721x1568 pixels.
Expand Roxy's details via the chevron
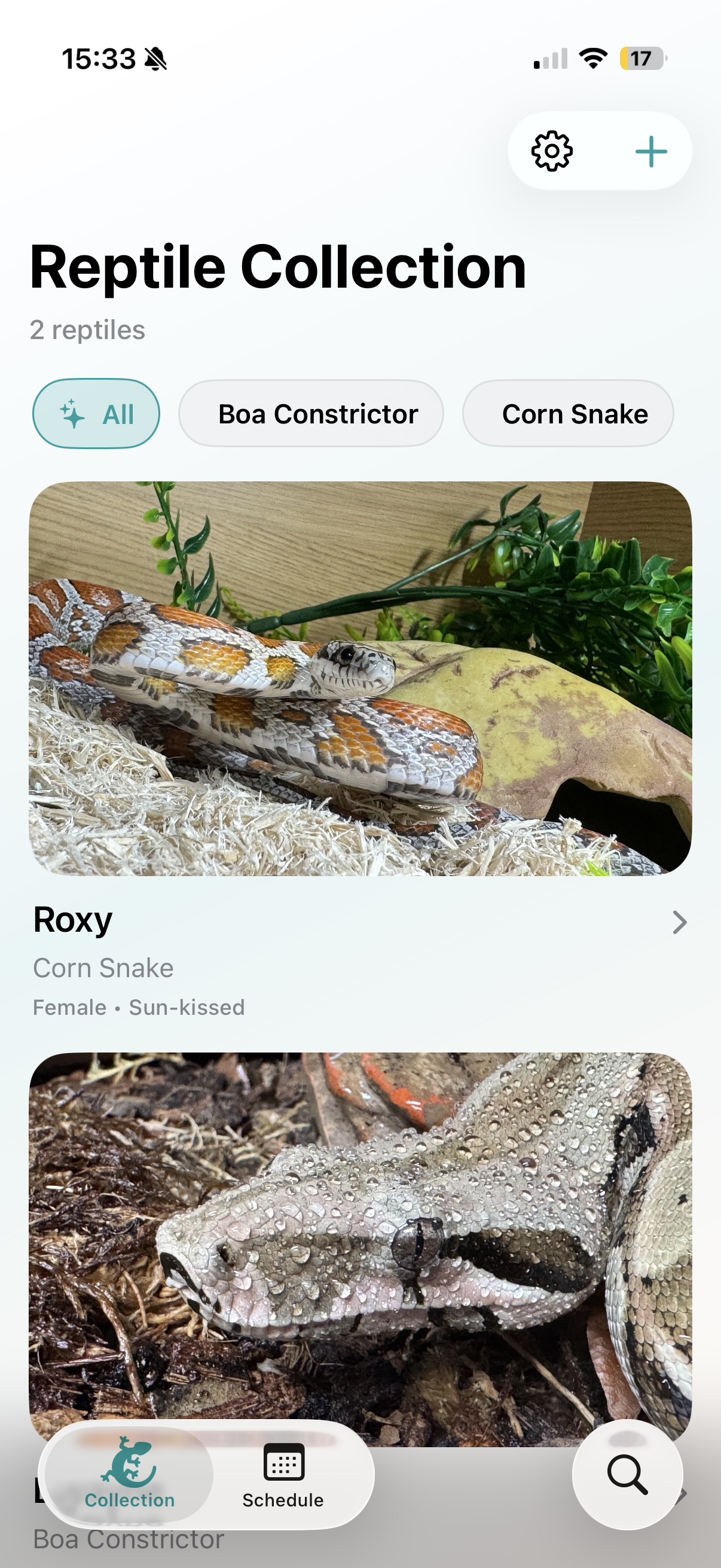tap(680, 922)
